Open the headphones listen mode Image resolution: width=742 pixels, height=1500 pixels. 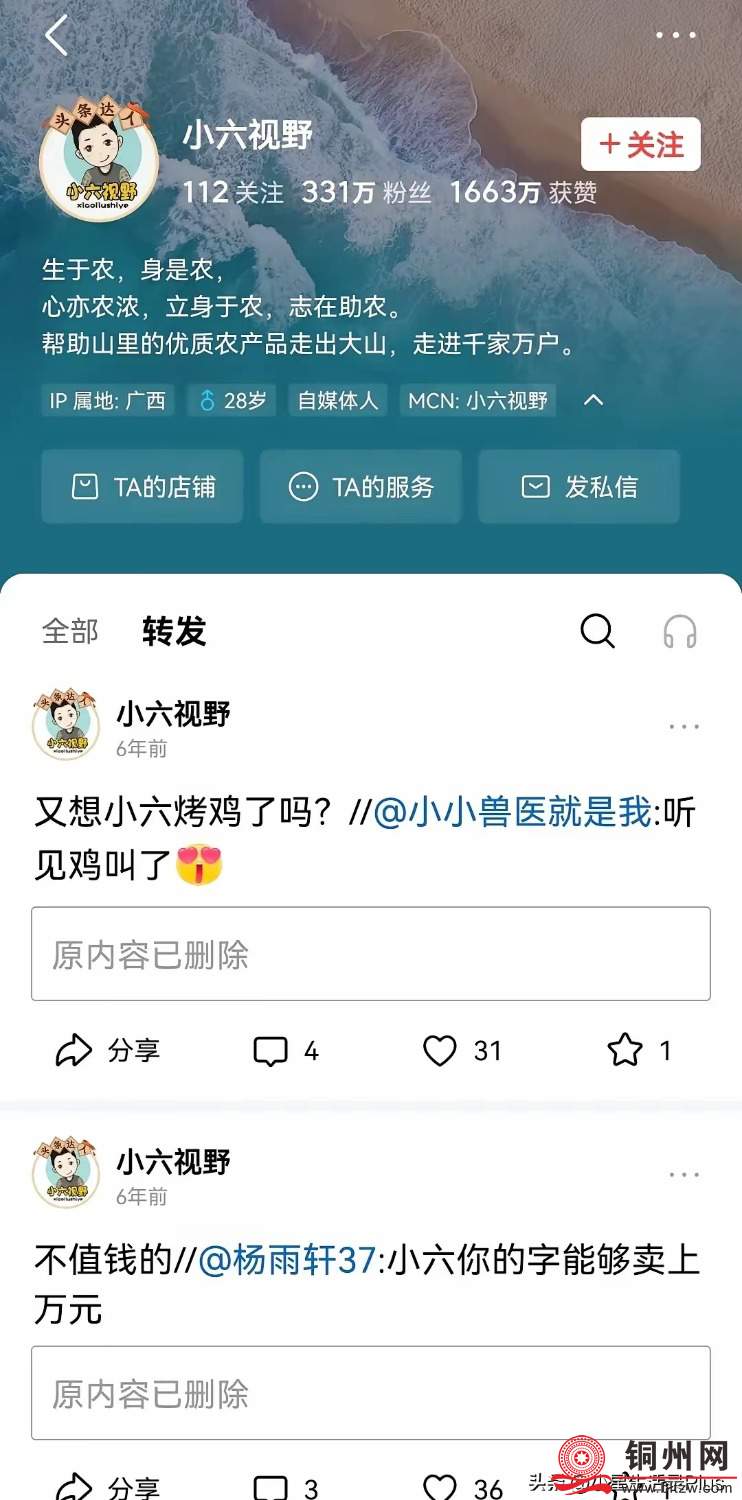[x=680, y=631]
